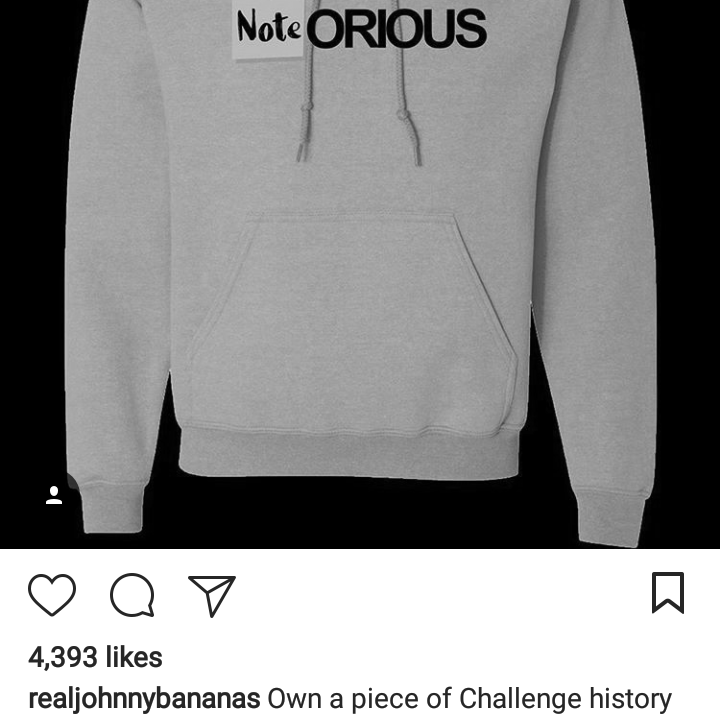
Task: Show tagged people on the photo
Action: [55, 495]
